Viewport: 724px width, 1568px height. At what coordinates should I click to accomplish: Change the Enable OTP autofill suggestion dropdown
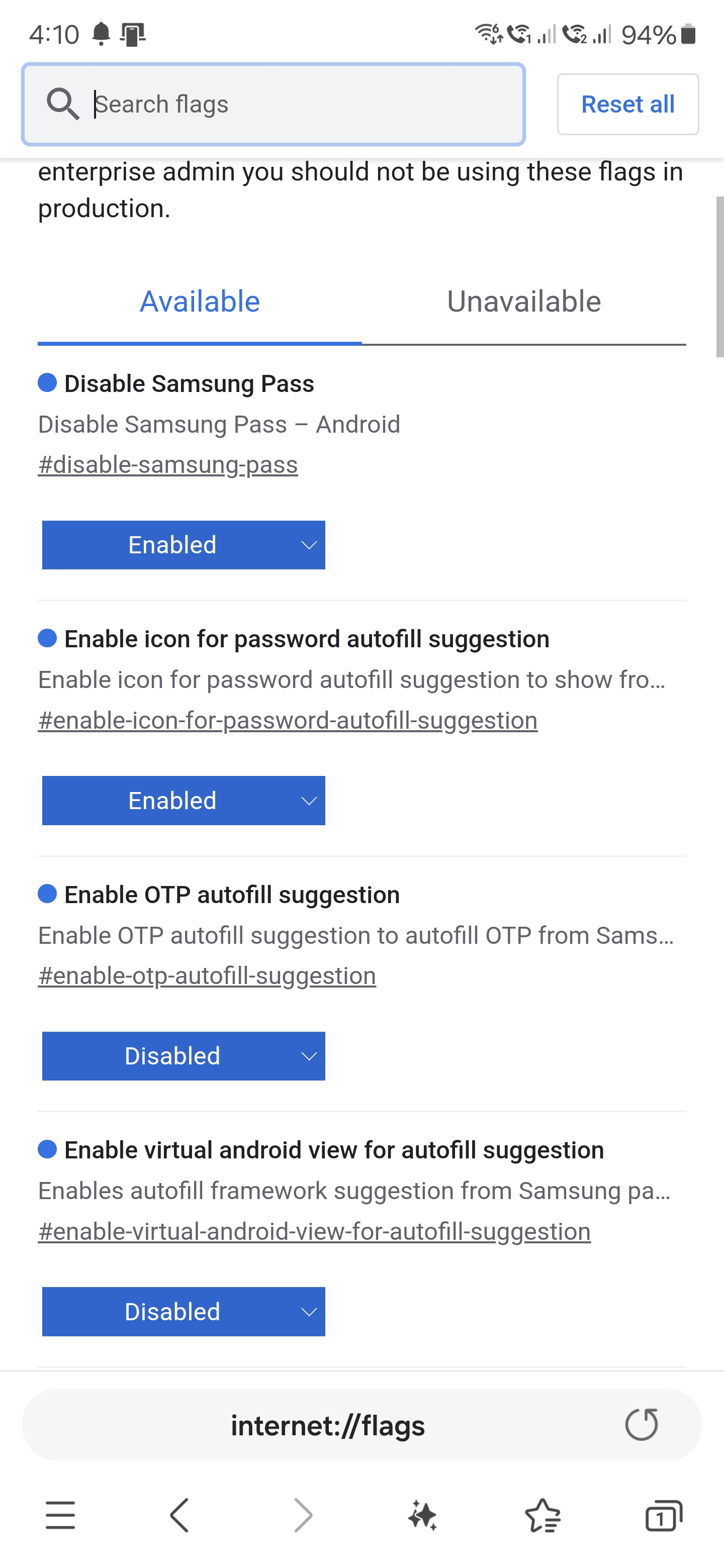pos(184,1056)
